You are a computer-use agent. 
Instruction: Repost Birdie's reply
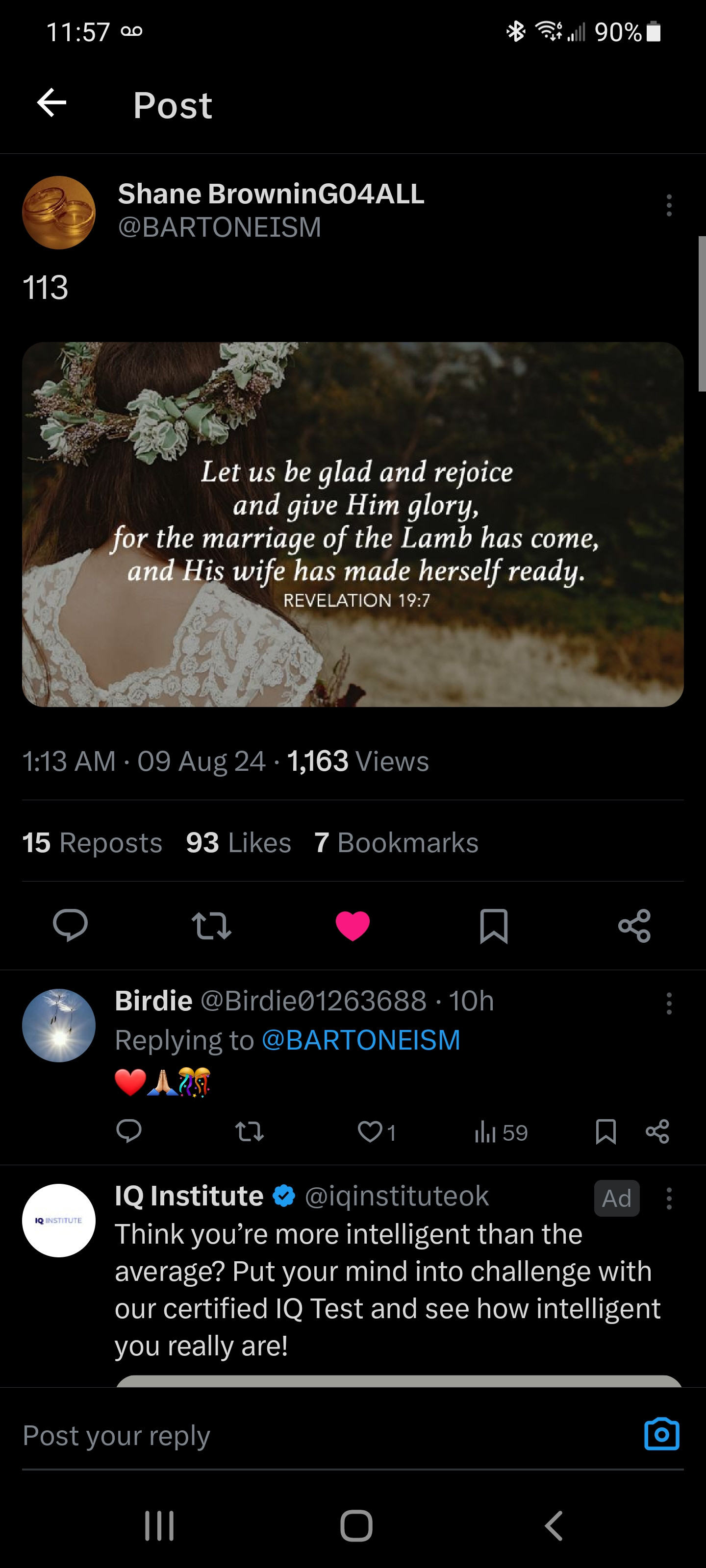249,1131
